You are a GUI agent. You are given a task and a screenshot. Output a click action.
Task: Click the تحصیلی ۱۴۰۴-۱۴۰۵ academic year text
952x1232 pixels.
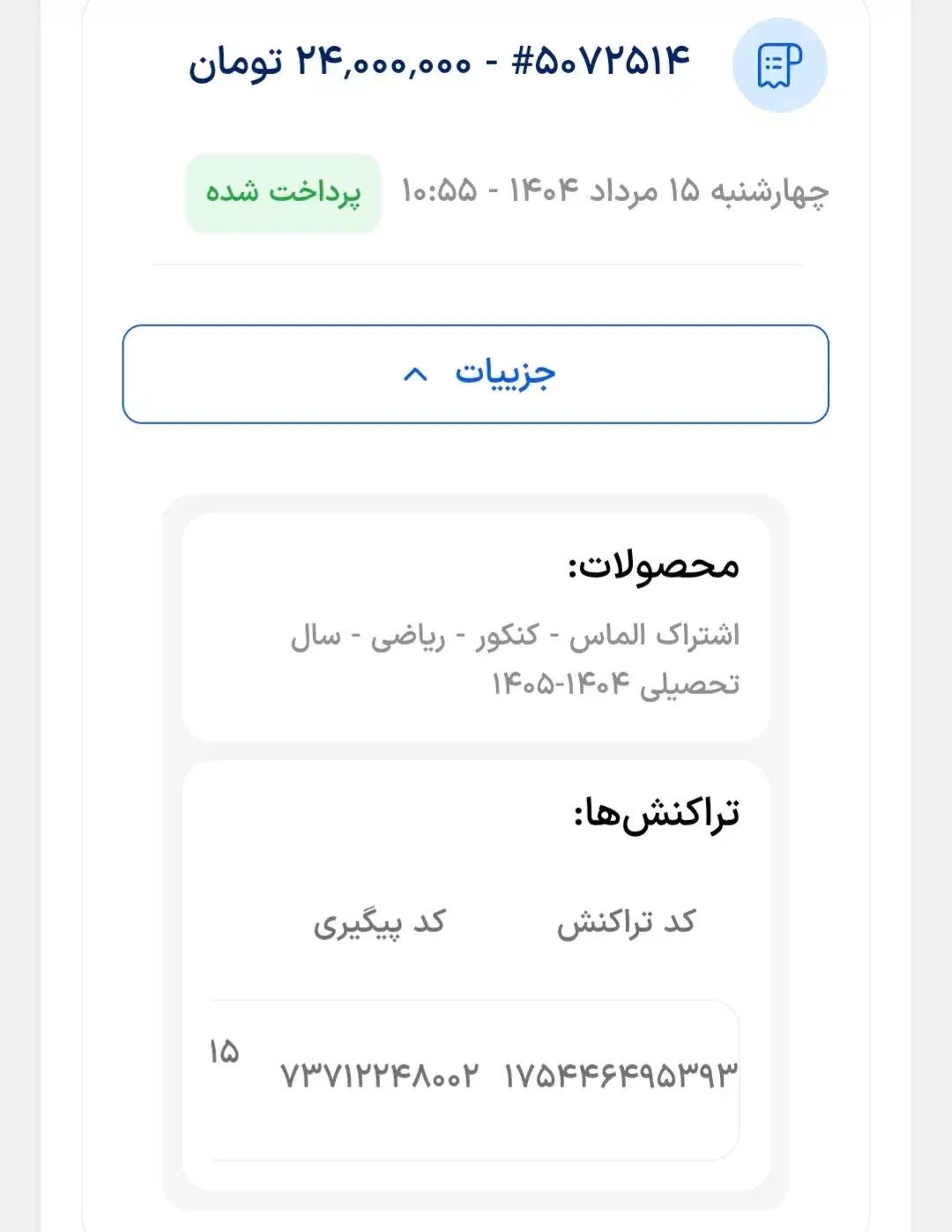point(617,683)
